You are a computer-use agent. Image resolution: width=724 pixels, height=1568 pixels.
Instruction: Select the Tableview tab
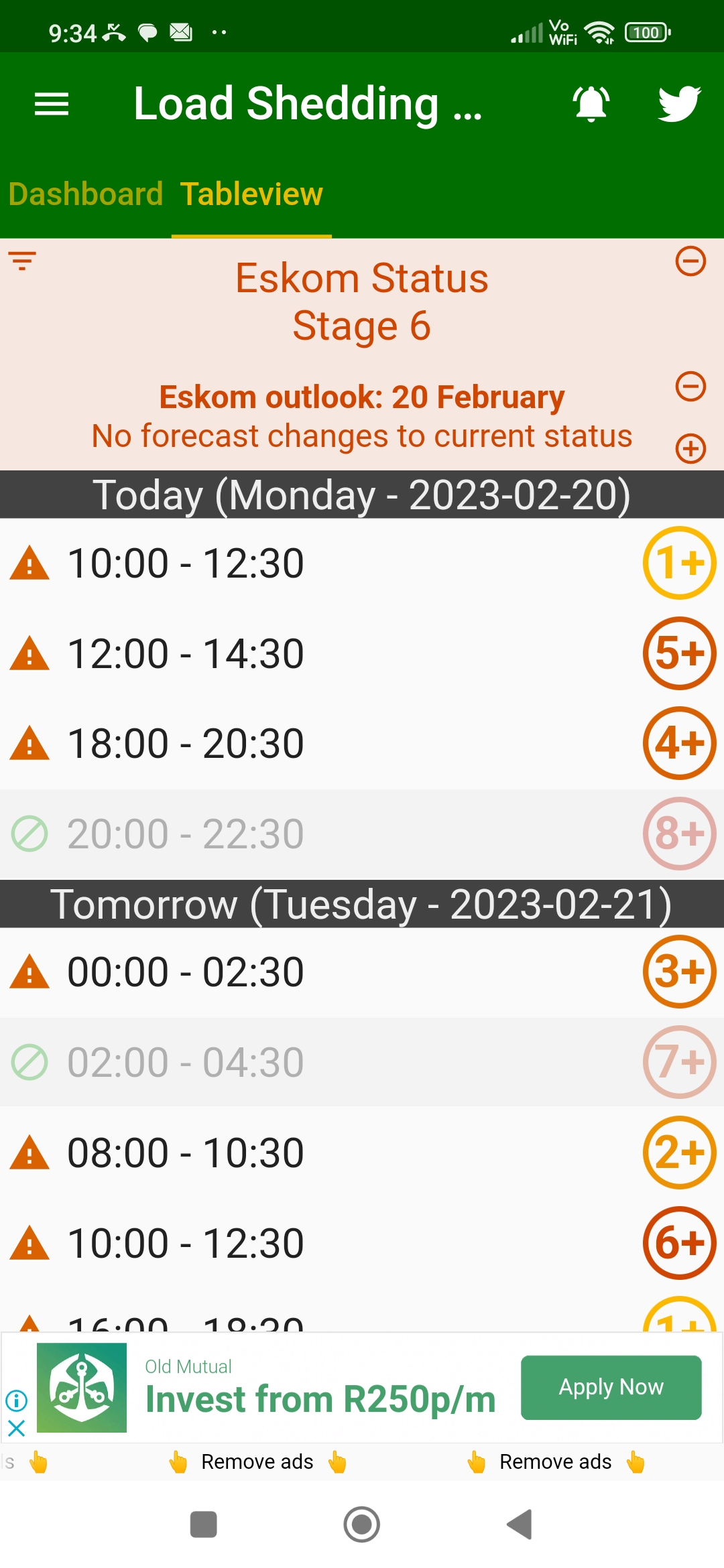[251, 194]
